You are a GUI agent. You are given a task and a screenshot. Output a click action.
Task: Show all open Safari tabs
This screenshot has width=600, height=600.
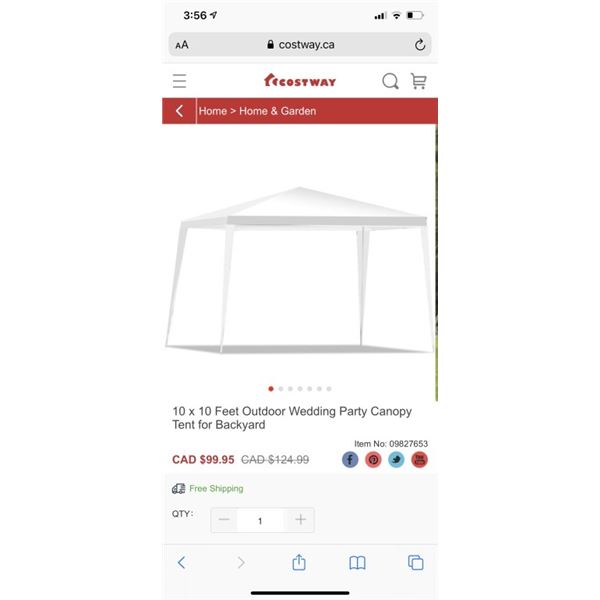(416, 563)
